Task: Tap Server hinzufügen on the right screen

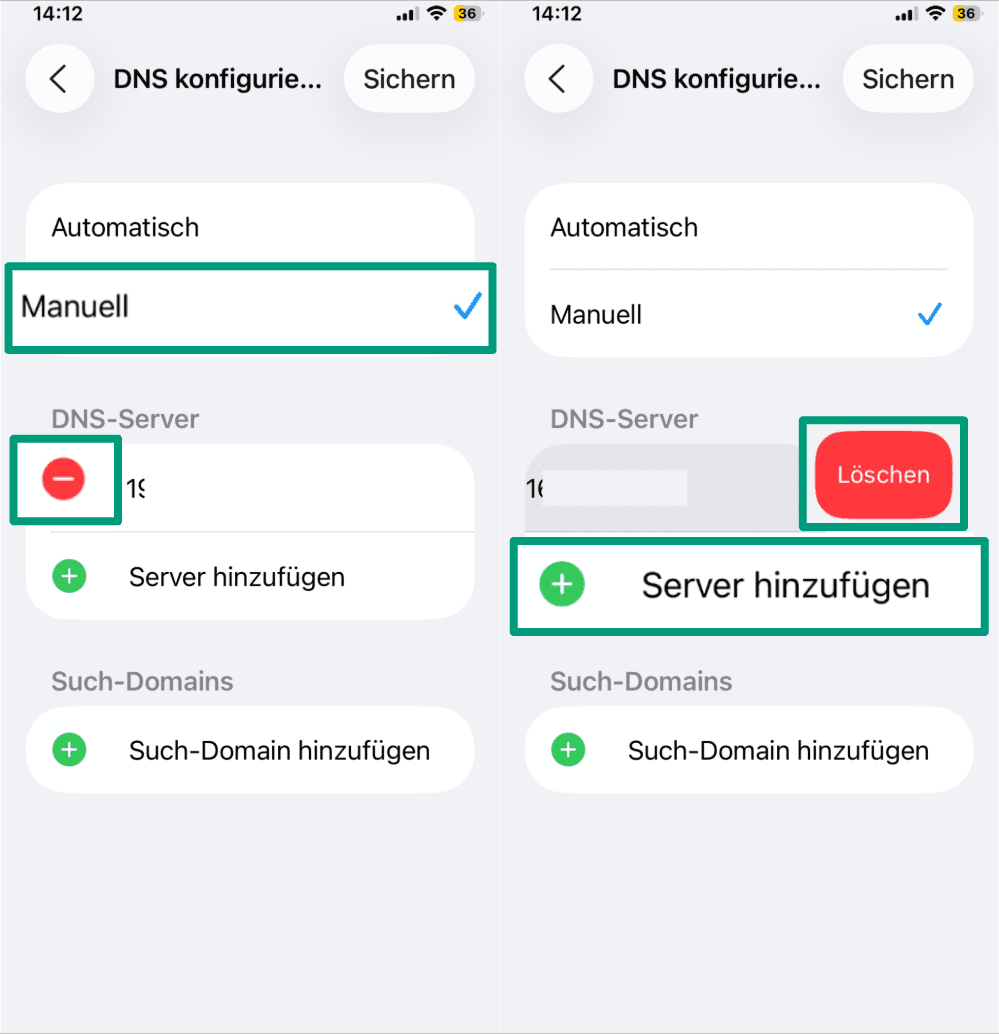Action: pos(748,586)
